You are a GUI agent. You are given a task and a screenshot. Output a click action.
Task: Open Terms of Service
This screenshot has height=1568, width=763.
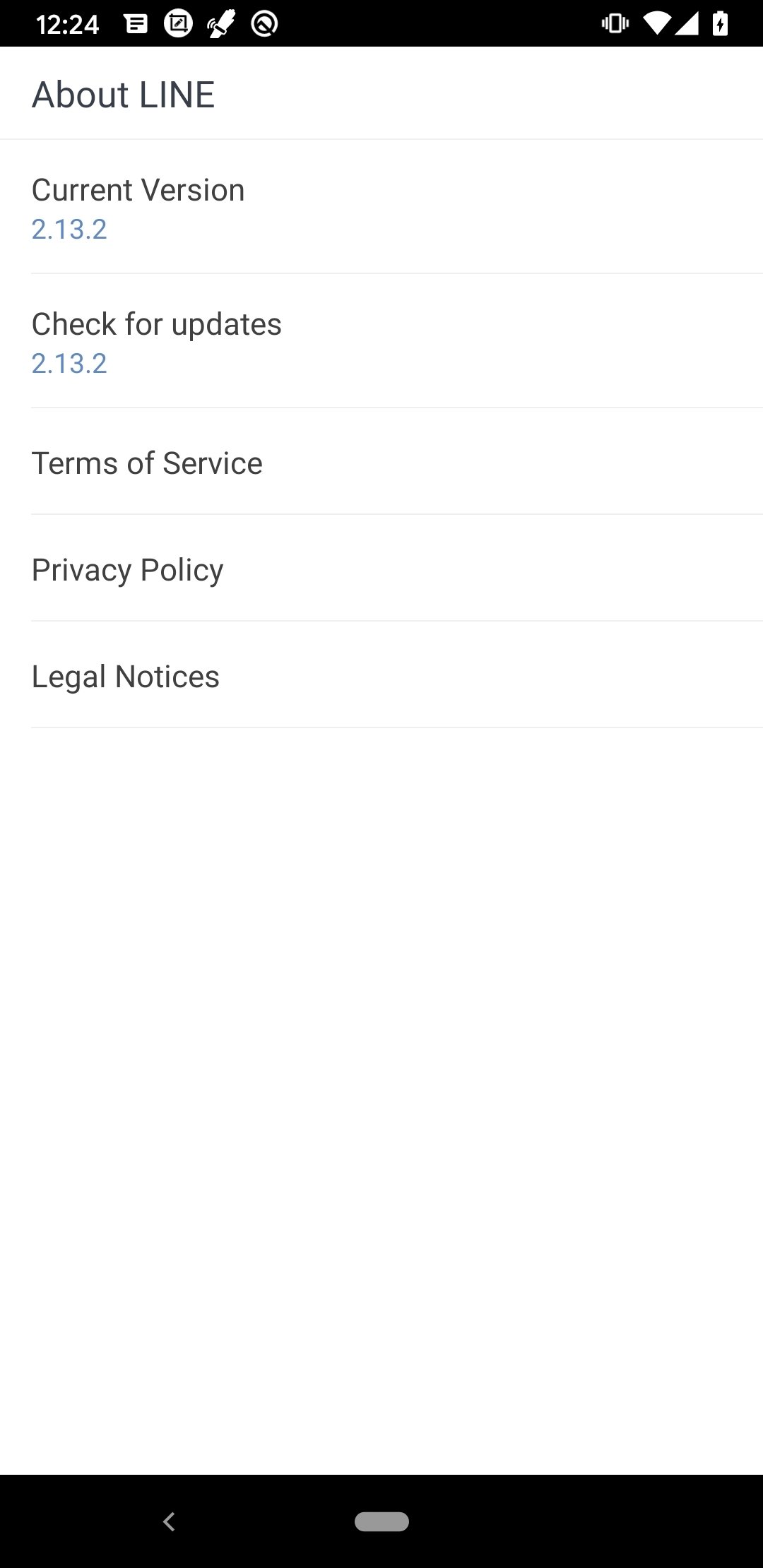[381, 462]
